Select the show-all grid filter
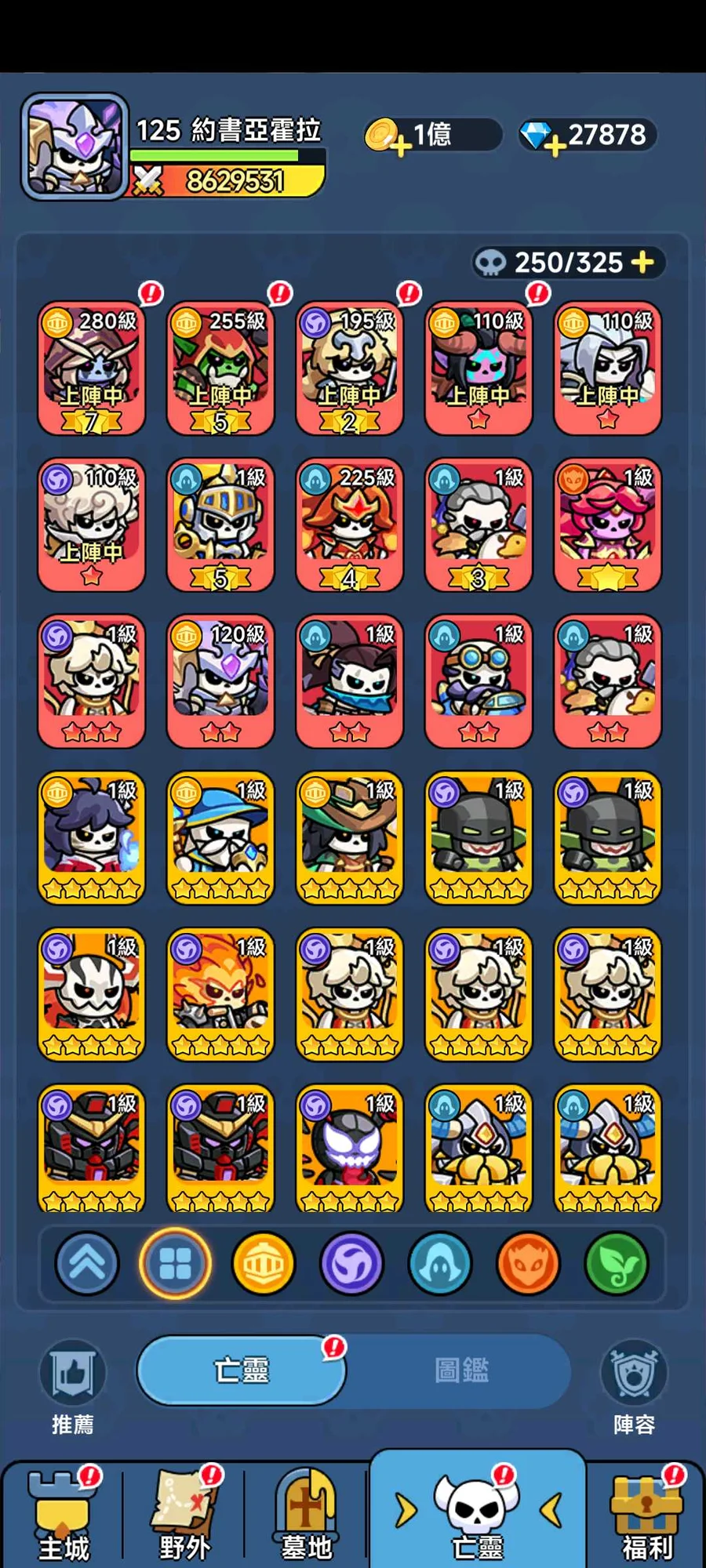 click(x=175, y=1263)
